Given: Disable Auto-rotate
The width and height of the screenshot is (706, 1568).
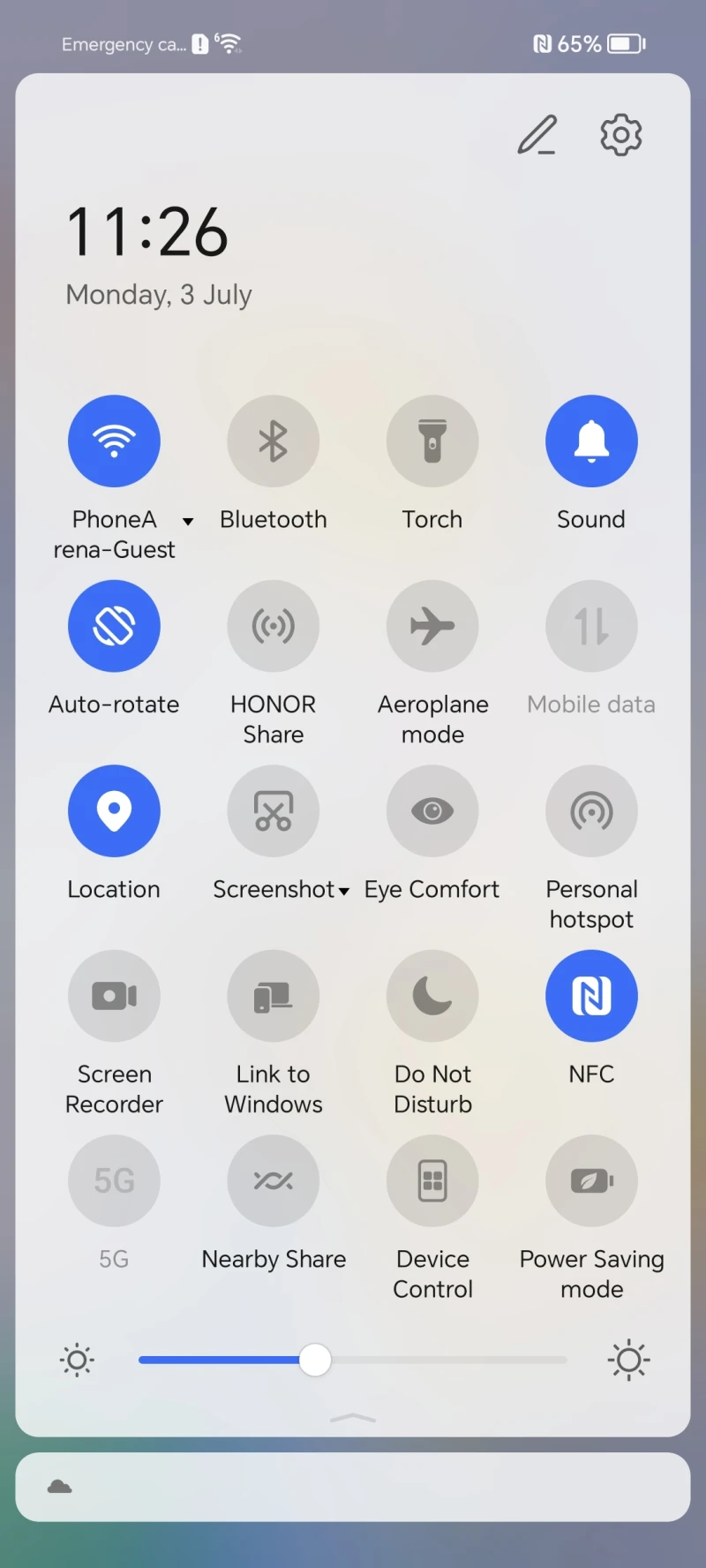Looking at the screenshot, I should pos(114,626).
